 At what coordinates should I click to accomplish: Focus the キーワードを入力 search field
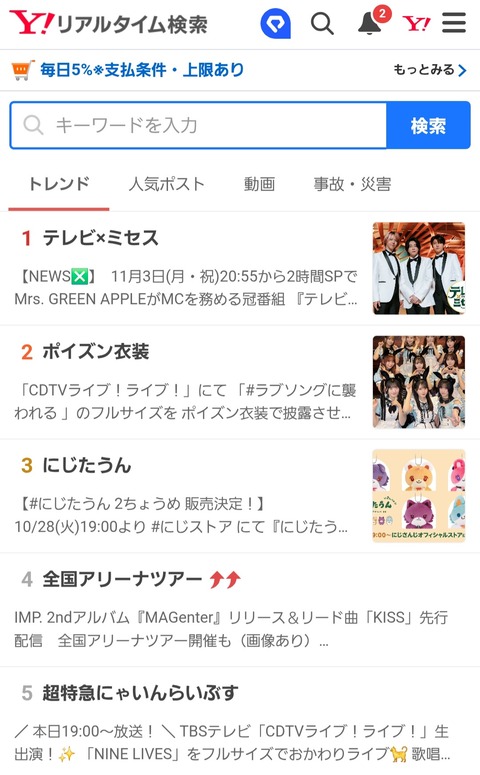pos(198,125)
